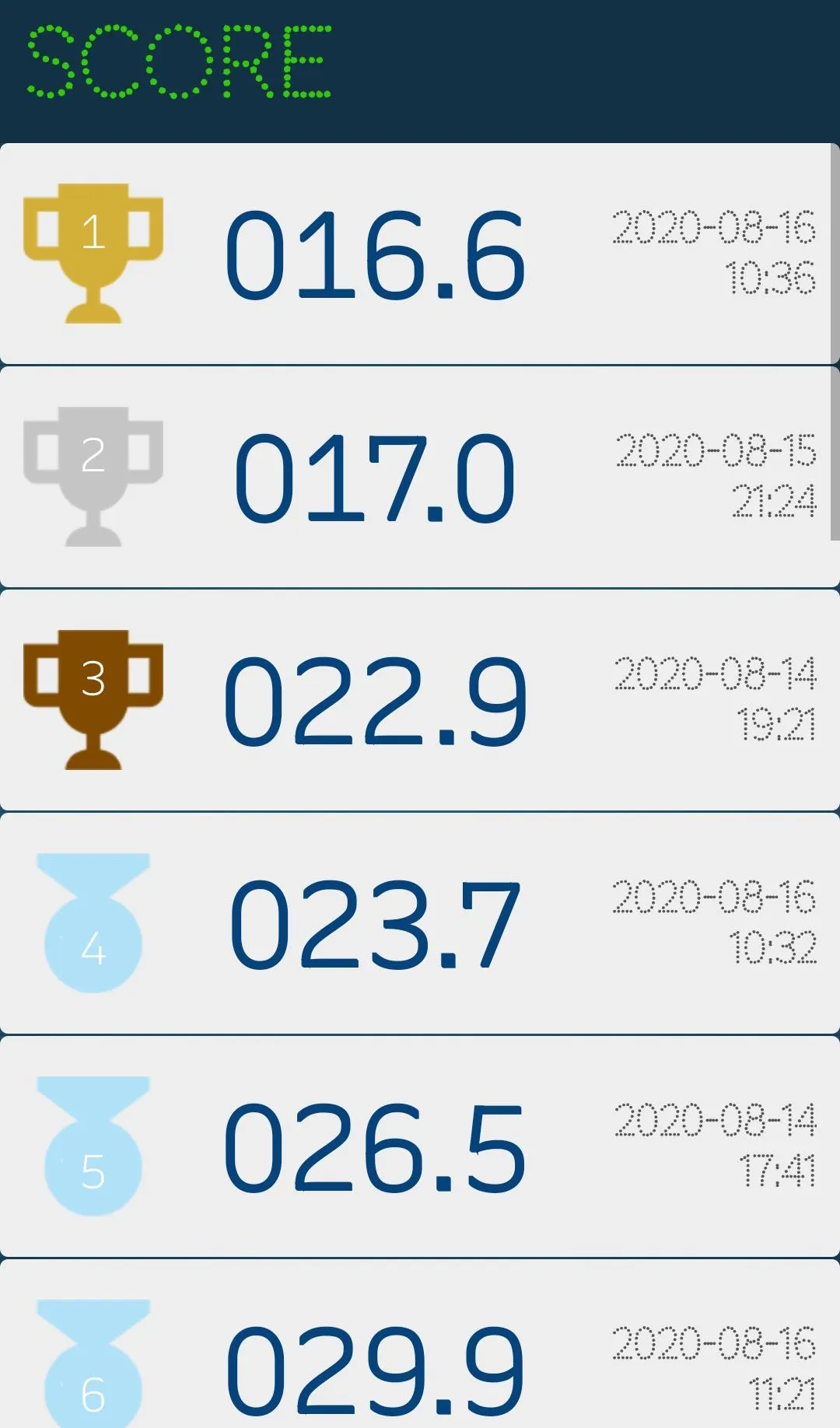Image resolution: width=840 pixels, height=1428 pixels.
Task: View the rank 5 score 026.5
Action: click(x=376, y=1148)
